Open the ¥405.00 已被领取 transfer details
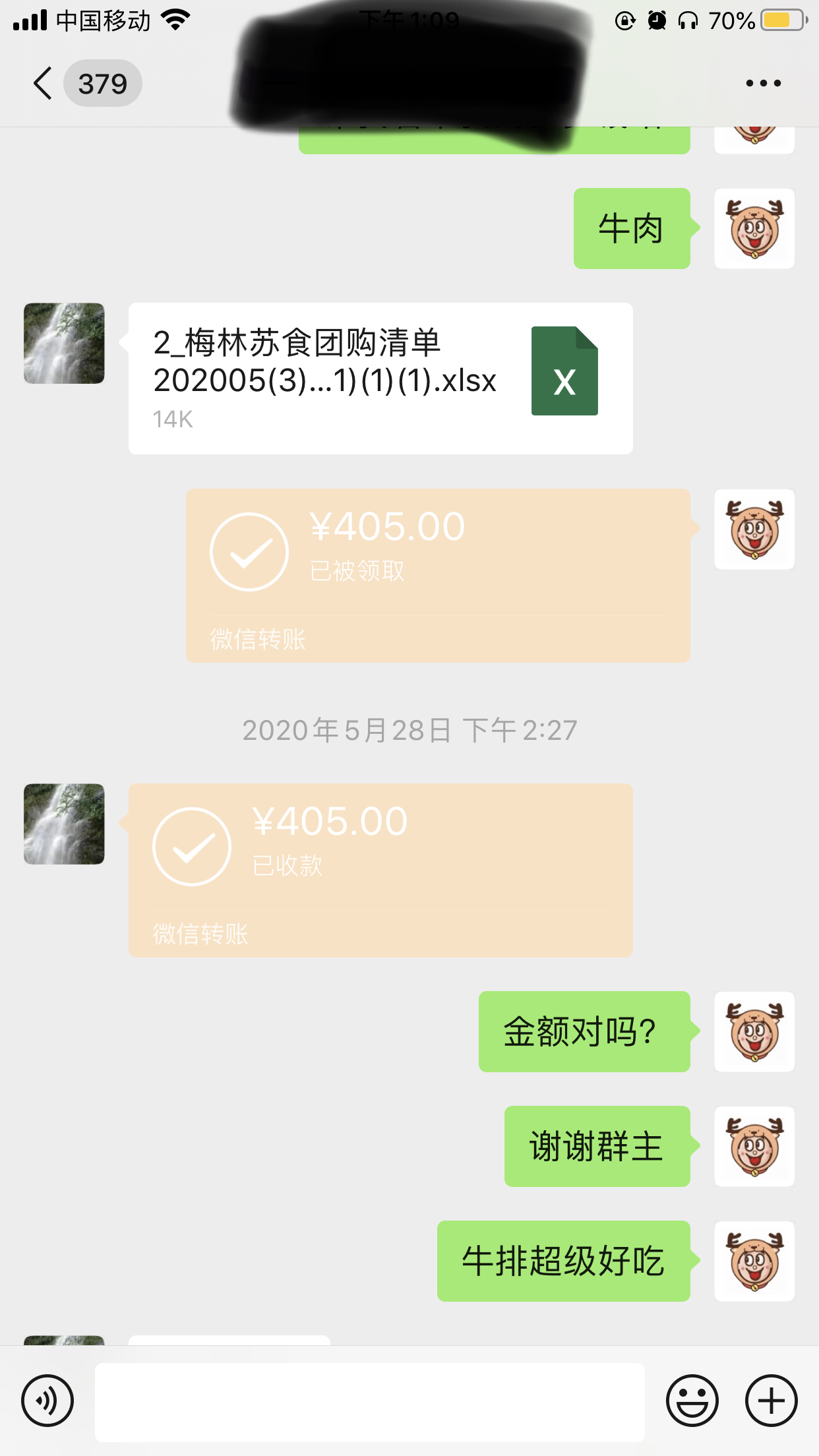The height and width of the screenshot is (1456, 819). (x=437, y=574)
